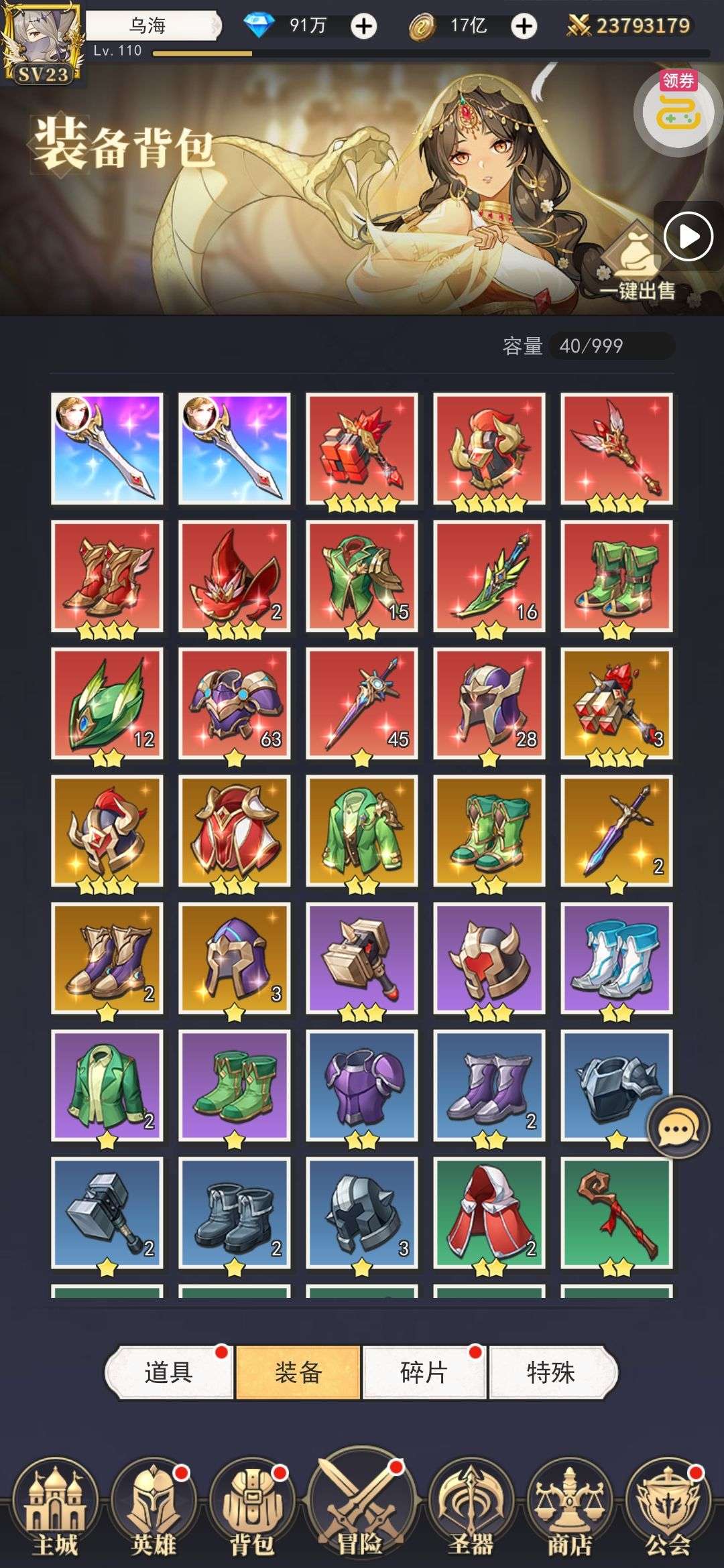Switch to the 道具 tab
This screenshot has width=724, height=1568.
pyautogui.click(x=169, y=1372)
